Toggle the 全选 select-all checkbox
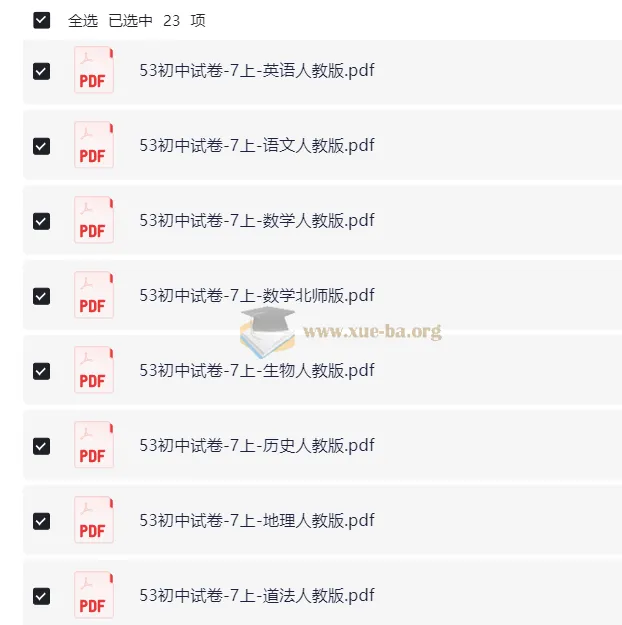The image size is (622, 625). pyautogui.click(x=41, y=20)
